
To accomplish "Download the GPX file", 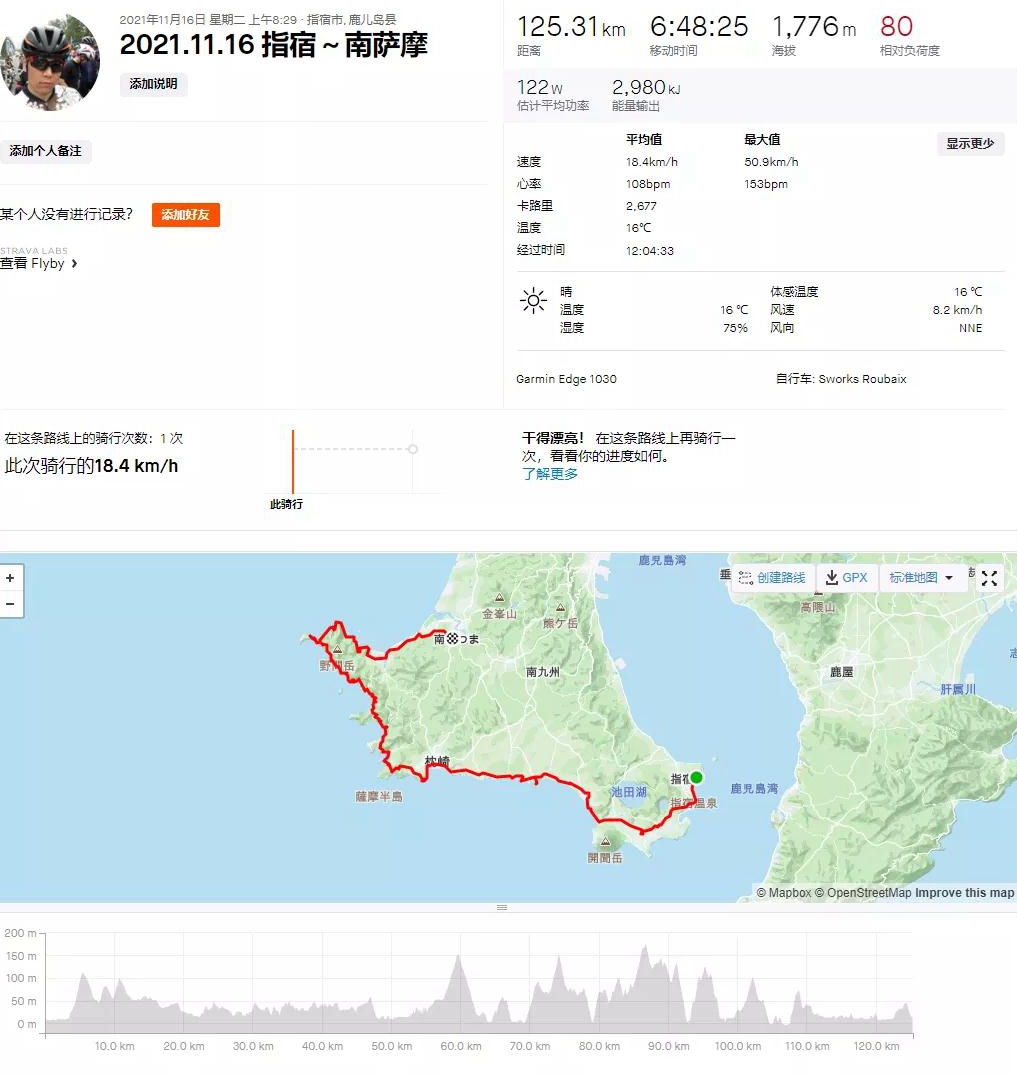I will (x=847, y=578).
